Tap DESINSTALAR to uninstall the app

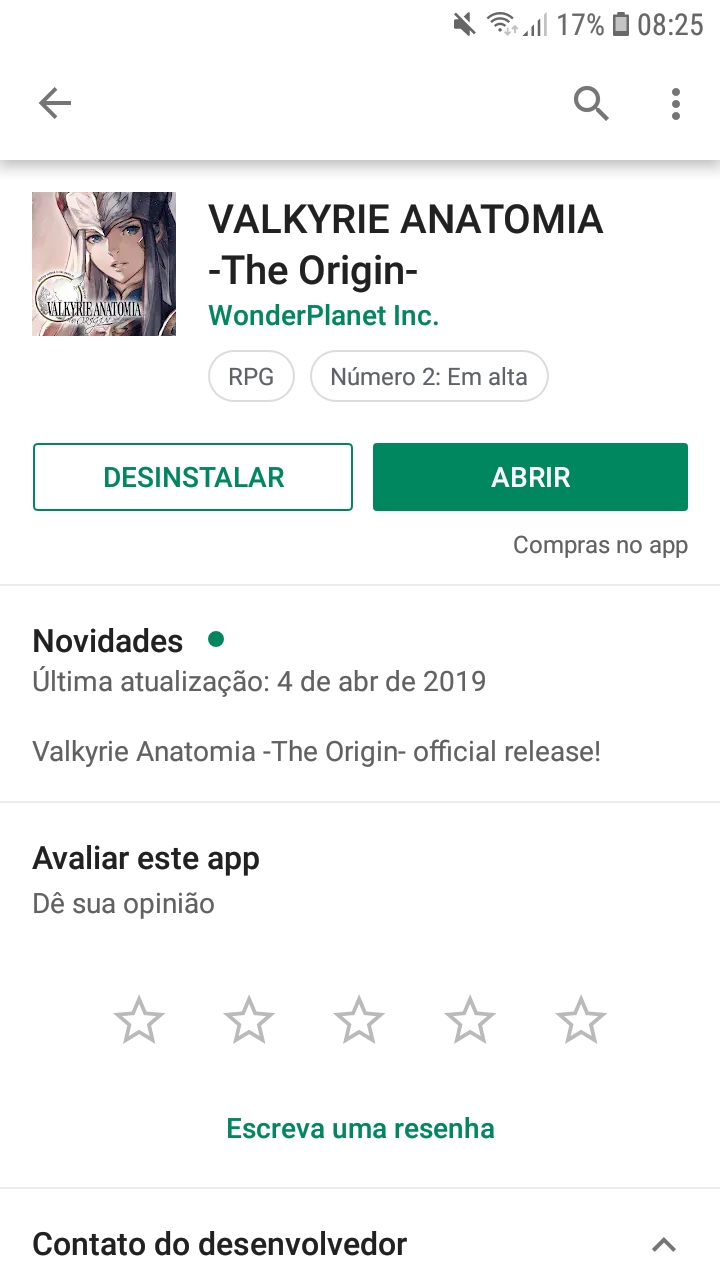(x=193, y=477)
